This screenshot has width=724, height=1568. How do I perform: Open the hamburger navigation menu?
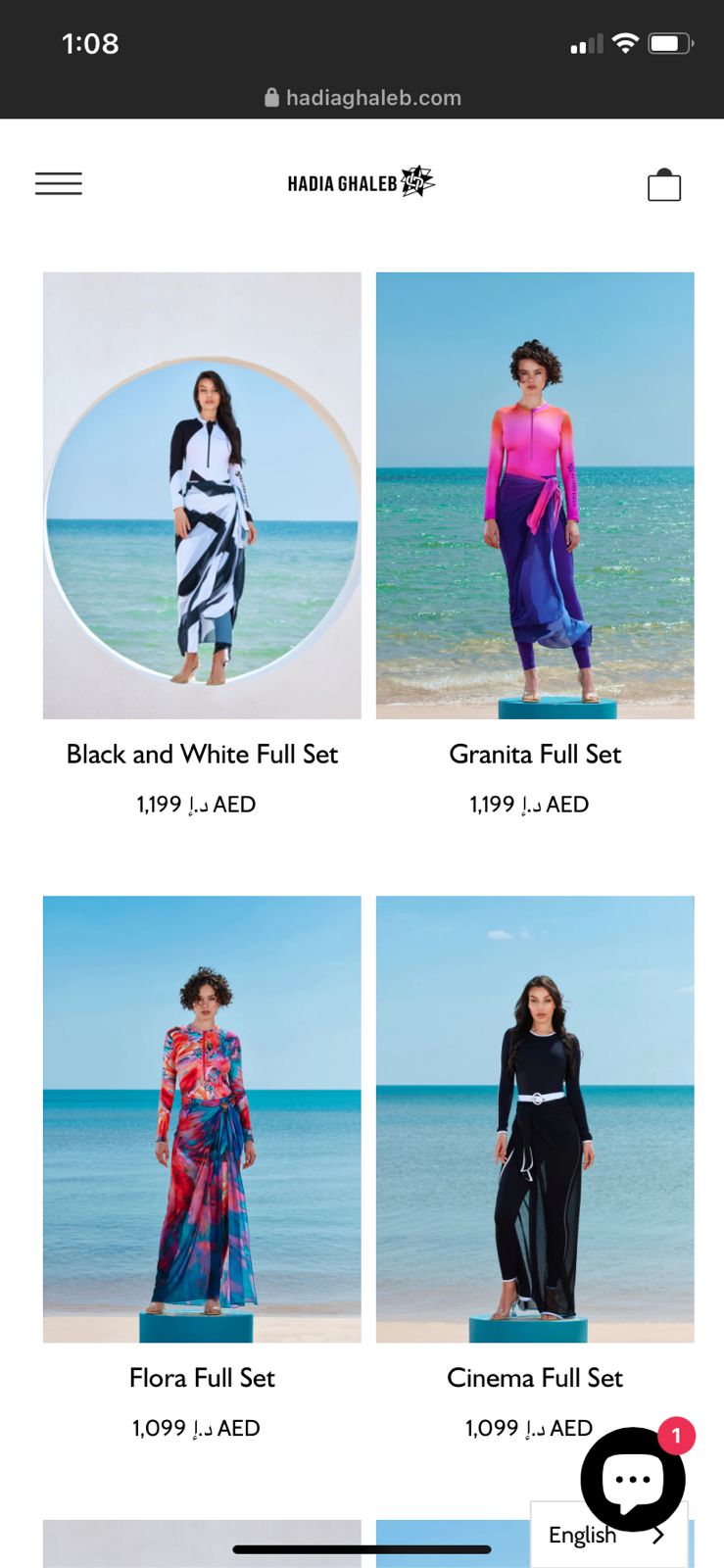point(59,183)
